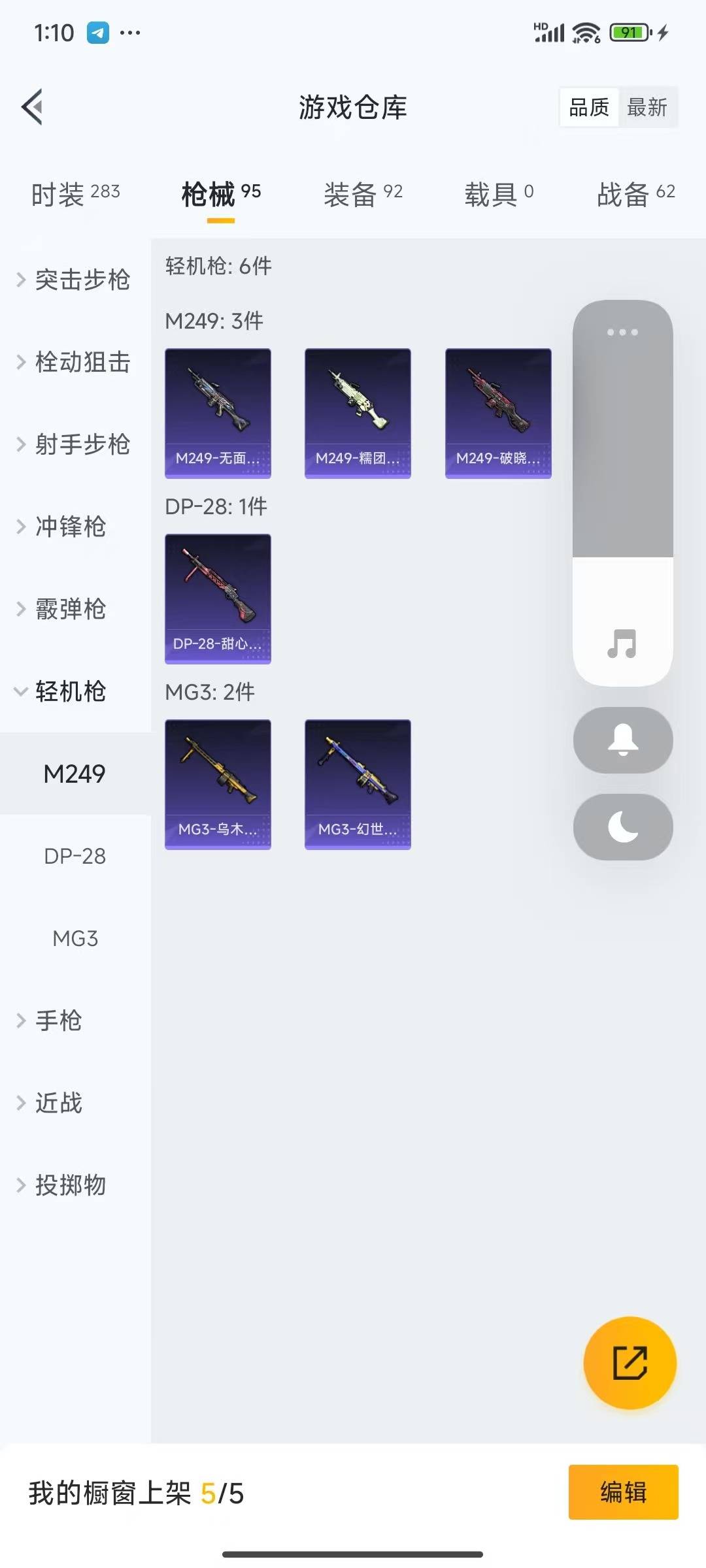The image size is (706, 1568).
Task: Select MG3 in the side list
Action: pos(75,938)
